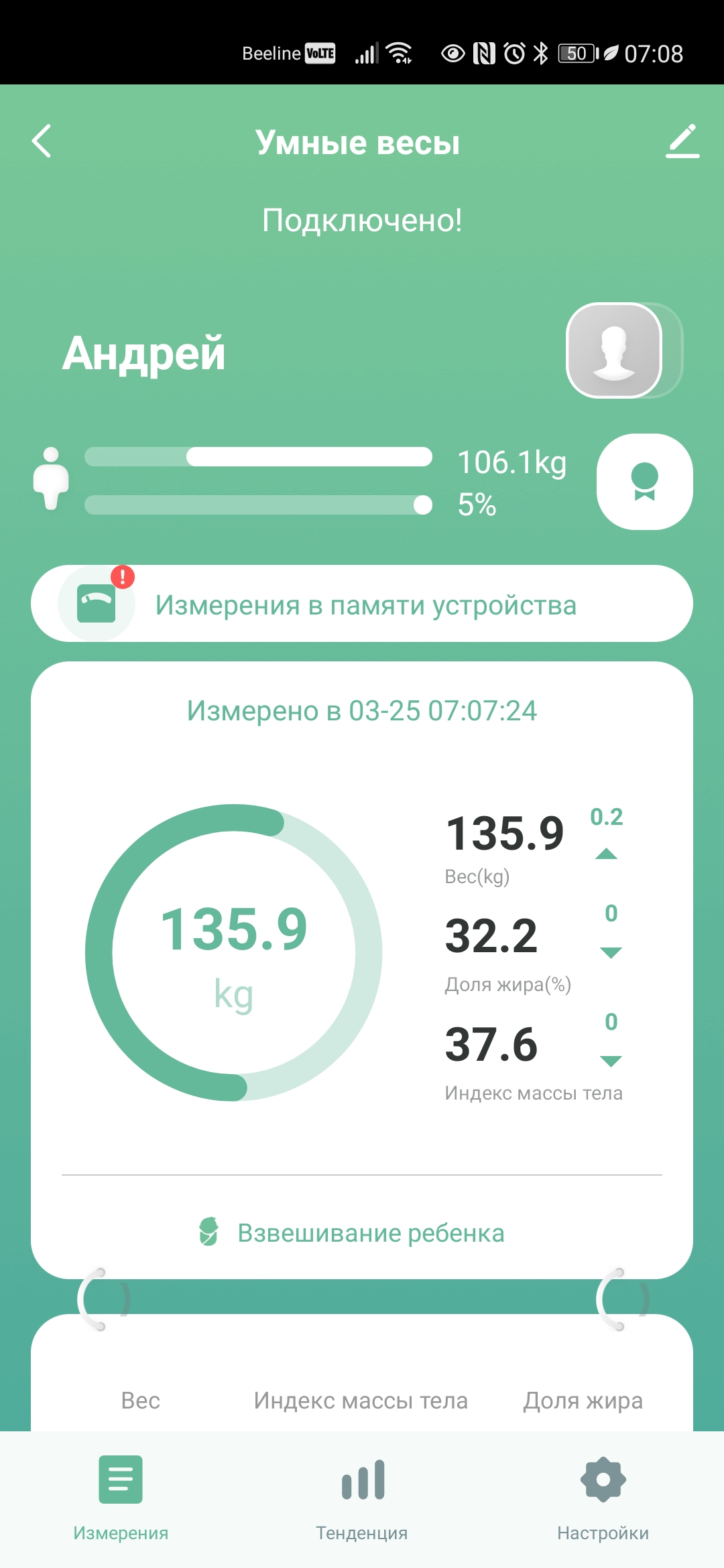Go back from the Умные весы screen
Viewport: 724px width, 1568px height.
pos(42,141)
